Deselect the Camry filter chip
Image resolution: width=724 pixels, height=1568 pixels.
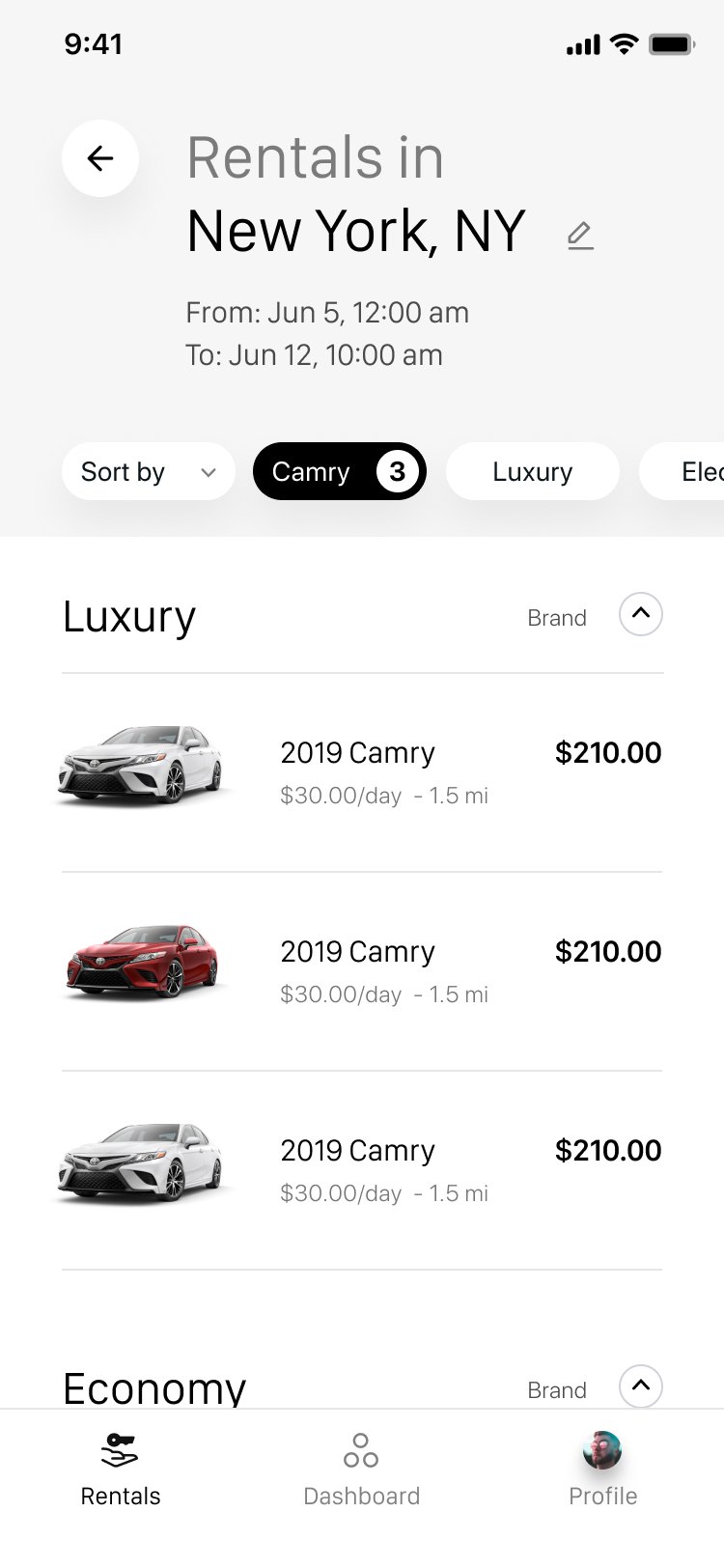point(340,471)
